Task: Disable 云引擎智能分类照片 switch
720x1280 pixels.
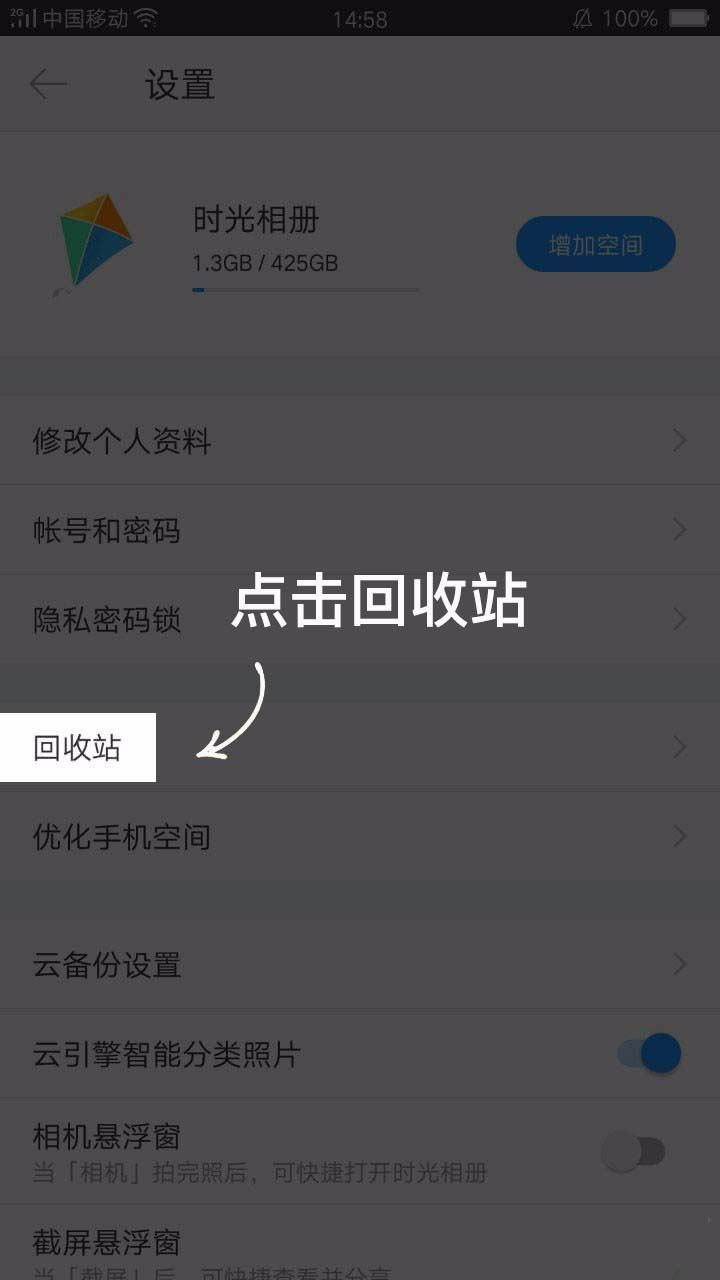Action: pos(648,1053)
